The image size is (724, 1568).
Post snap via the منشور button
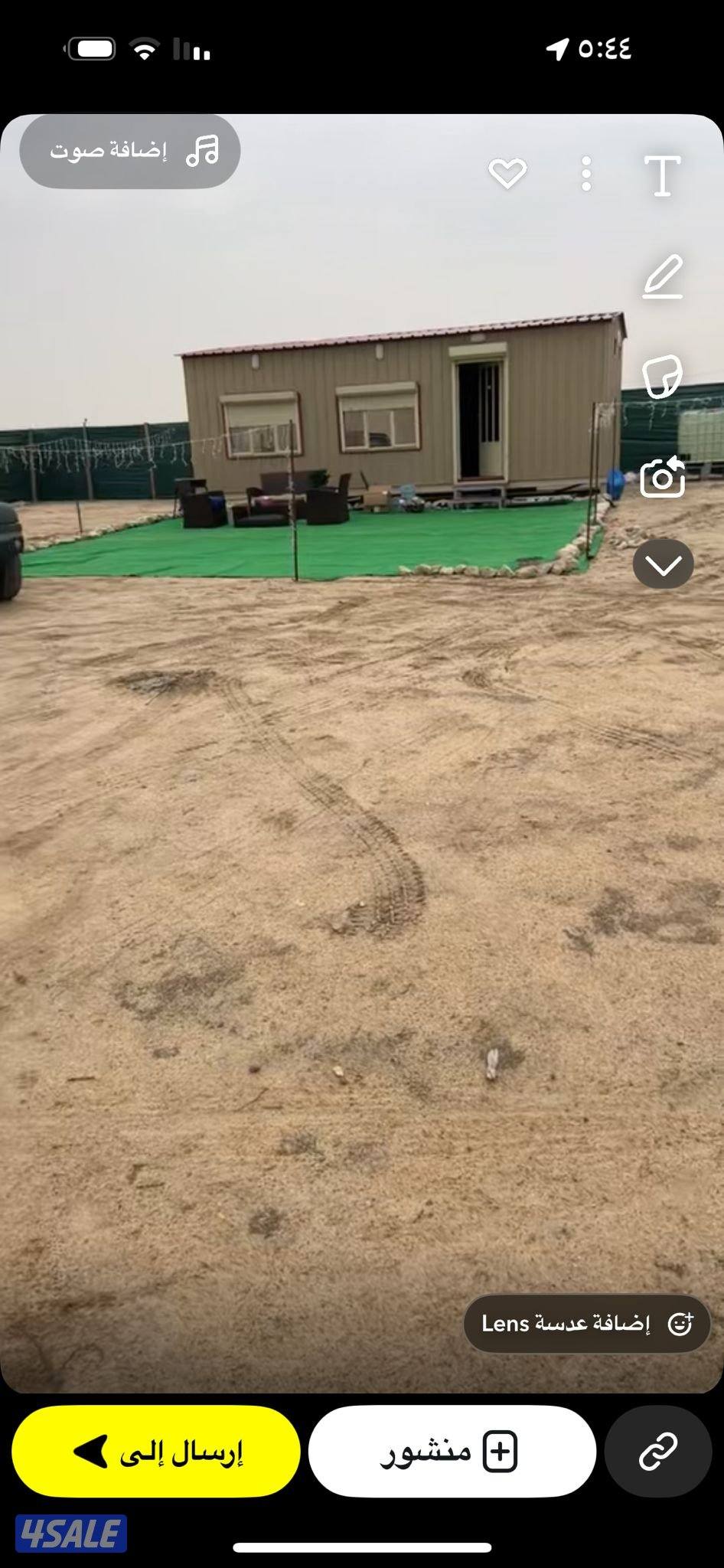pos(452,1451)
